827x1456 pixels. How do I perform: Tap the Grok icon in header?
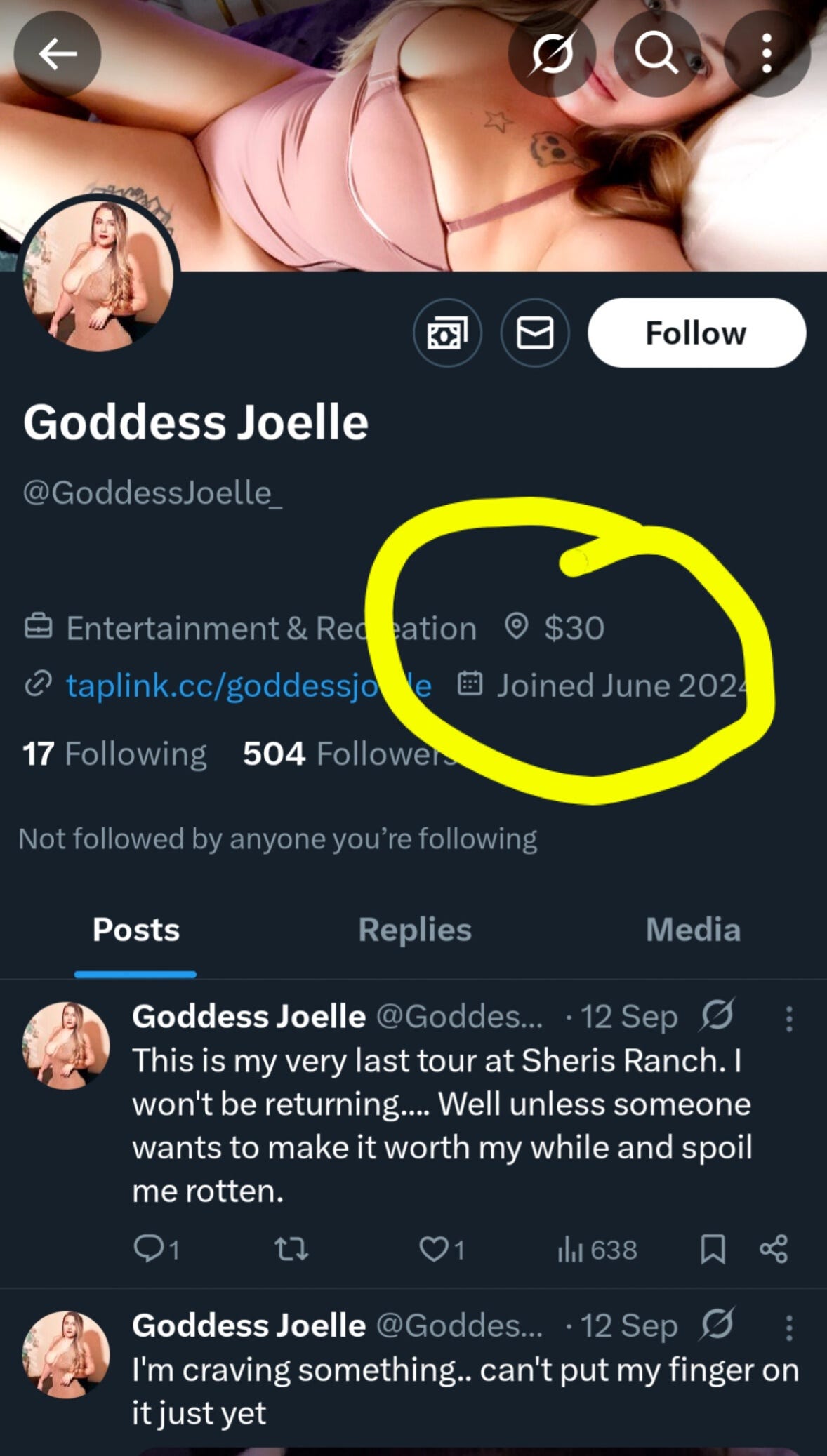pos(553,53)
